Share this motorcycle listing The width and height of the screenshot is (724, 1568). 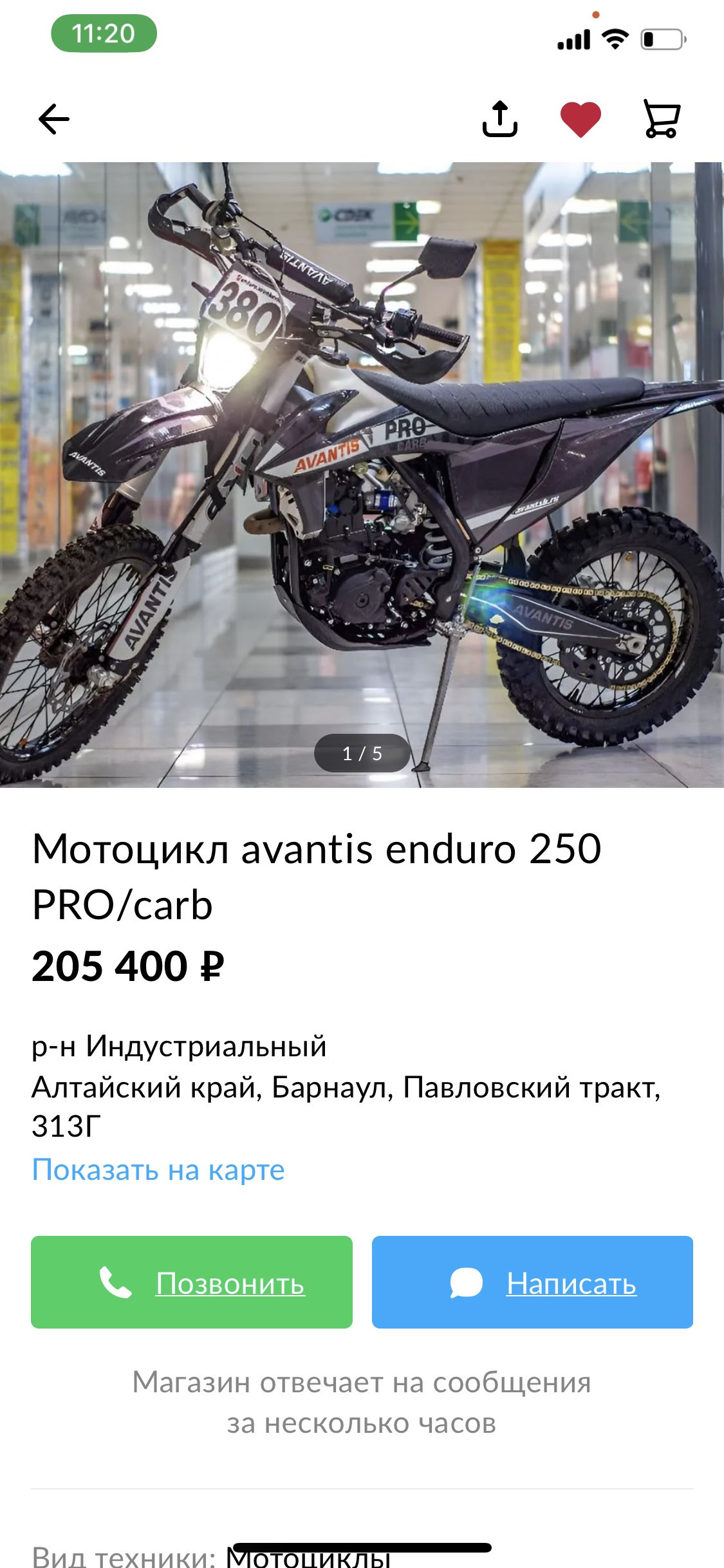coord(499,119)
